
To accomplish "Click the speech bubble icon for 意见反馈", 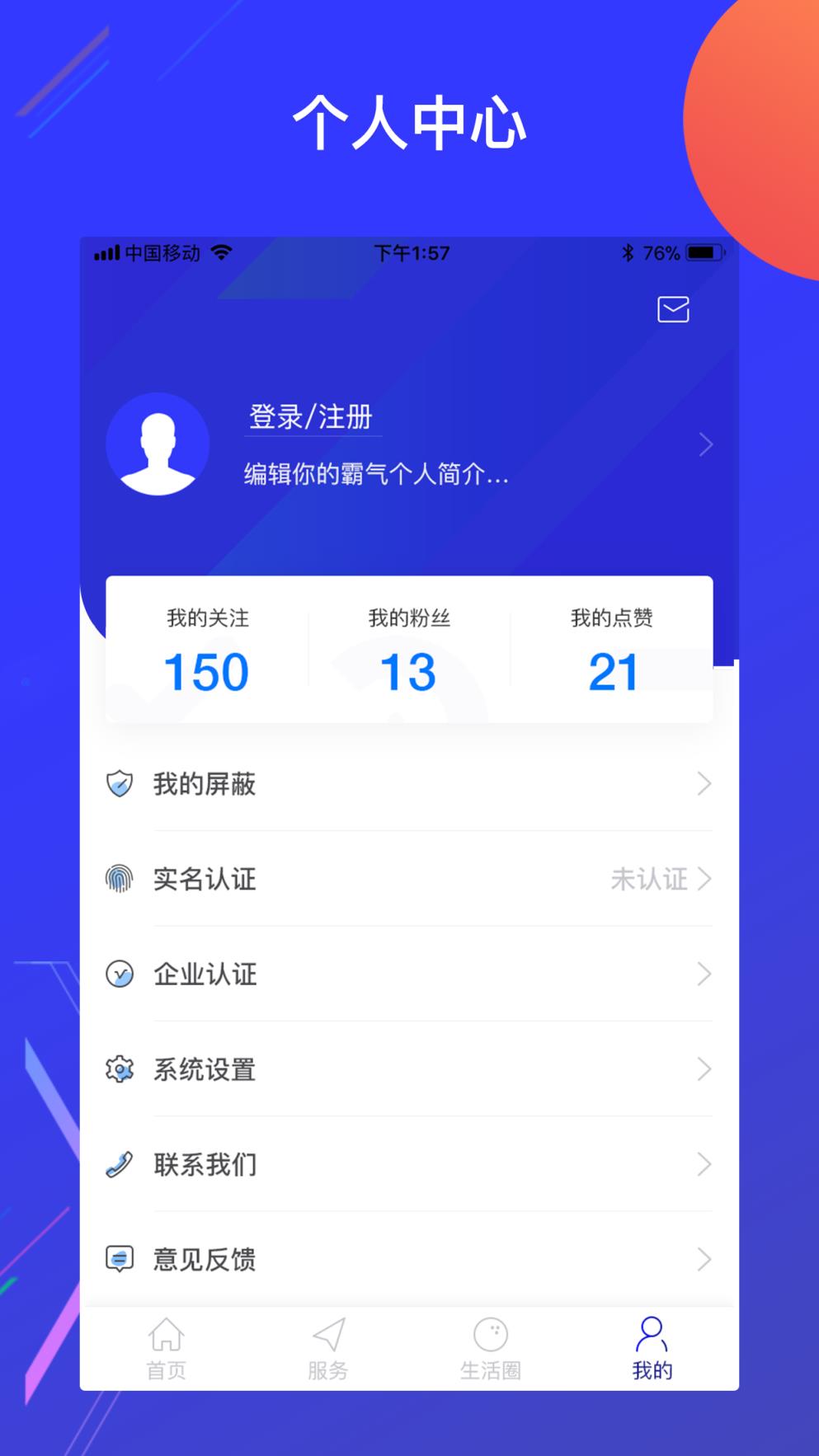I will [x=120, y=1259].
